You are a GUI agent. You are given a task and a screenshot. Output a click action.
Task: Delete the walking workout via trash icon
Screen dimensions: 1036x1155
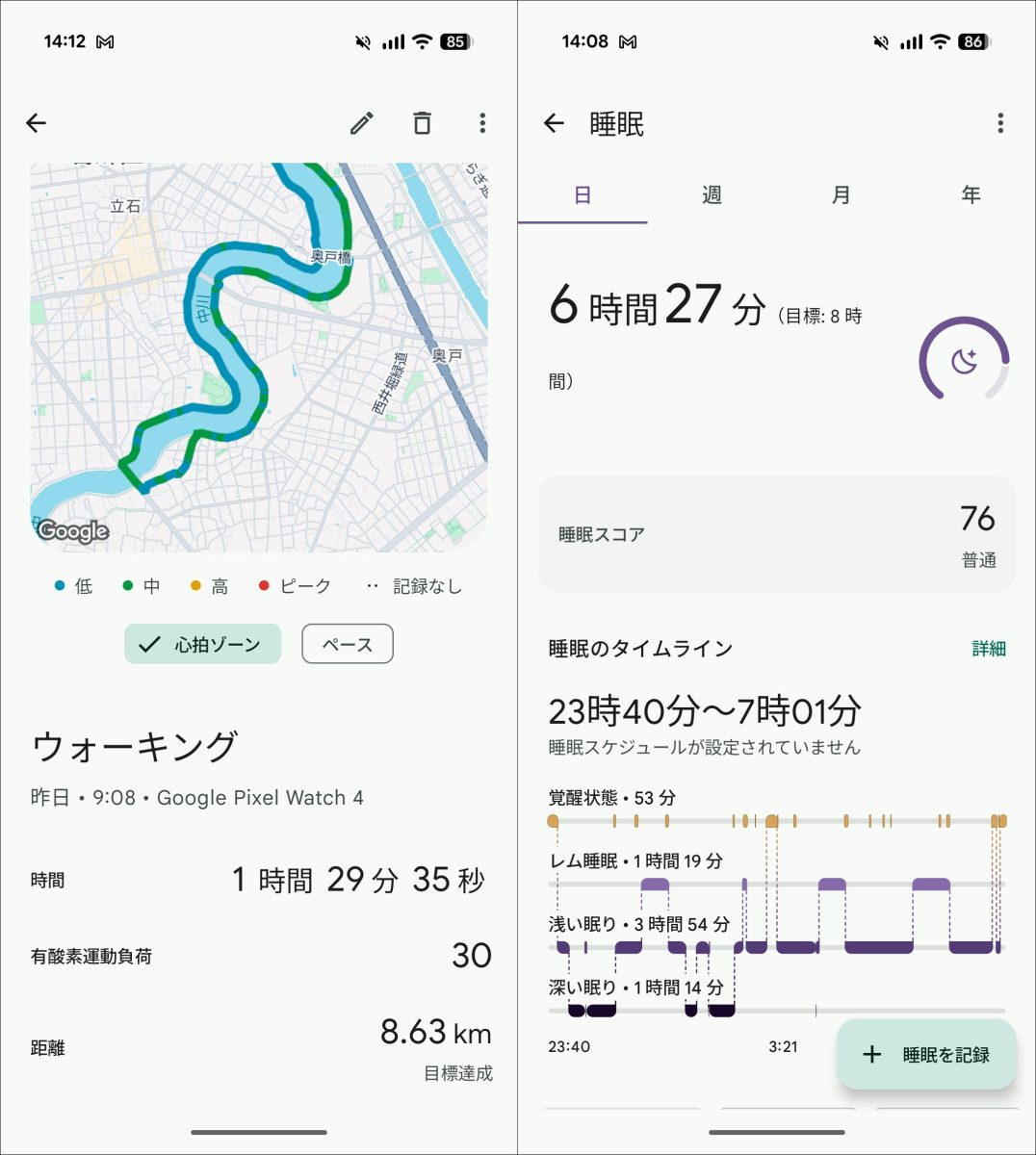(x=422, y=123)
